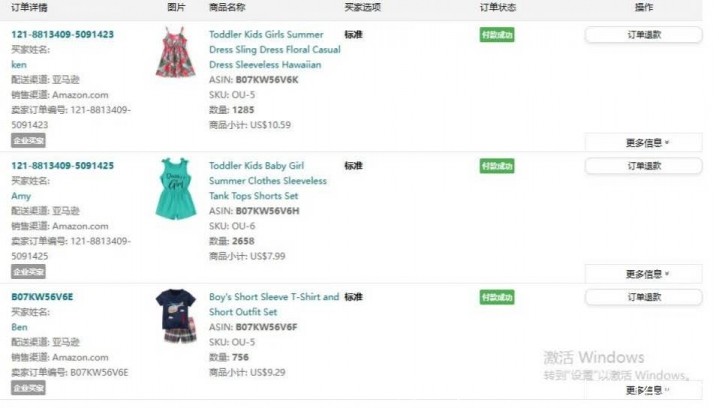
Task: Open order 121-8813409-5091425 details
Action: coord(62,166)
